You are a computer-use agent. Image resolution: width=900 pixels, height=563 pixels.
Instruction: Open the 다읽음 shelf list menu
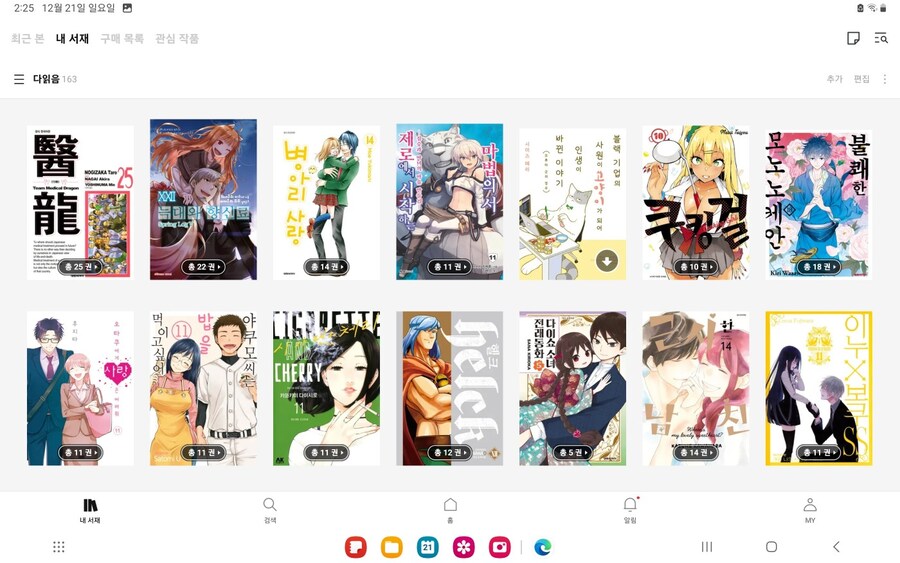pyautogui.click(x=19, y=79)
